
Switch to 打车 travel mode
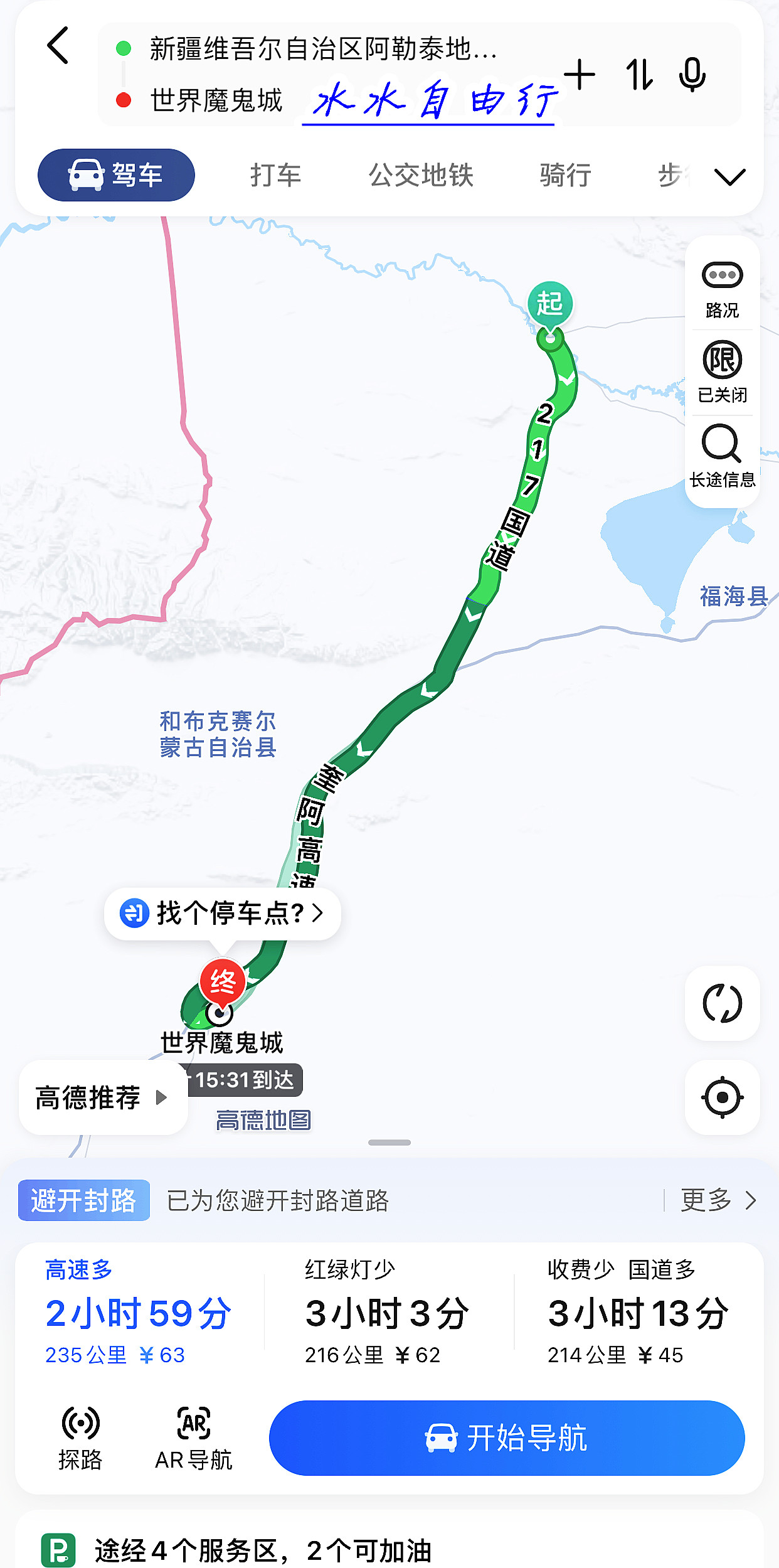[x=276, y=175]
